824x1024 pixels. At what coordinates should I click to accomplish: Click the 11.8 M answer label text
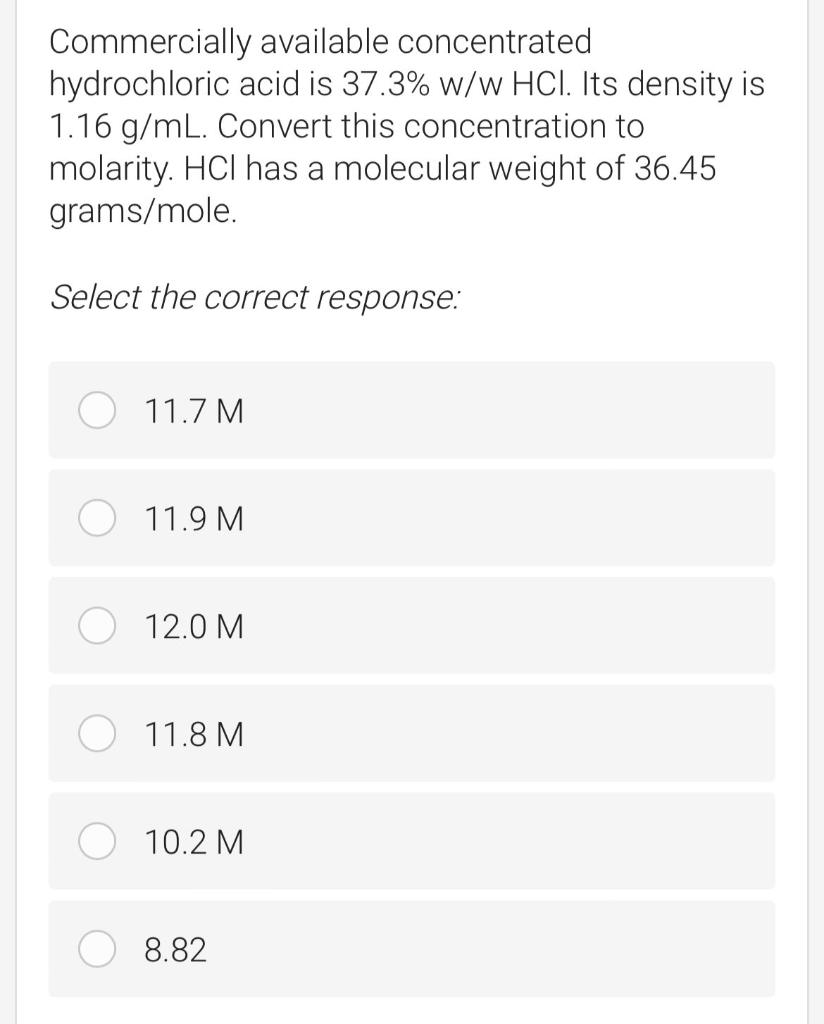tap(193, 734)
